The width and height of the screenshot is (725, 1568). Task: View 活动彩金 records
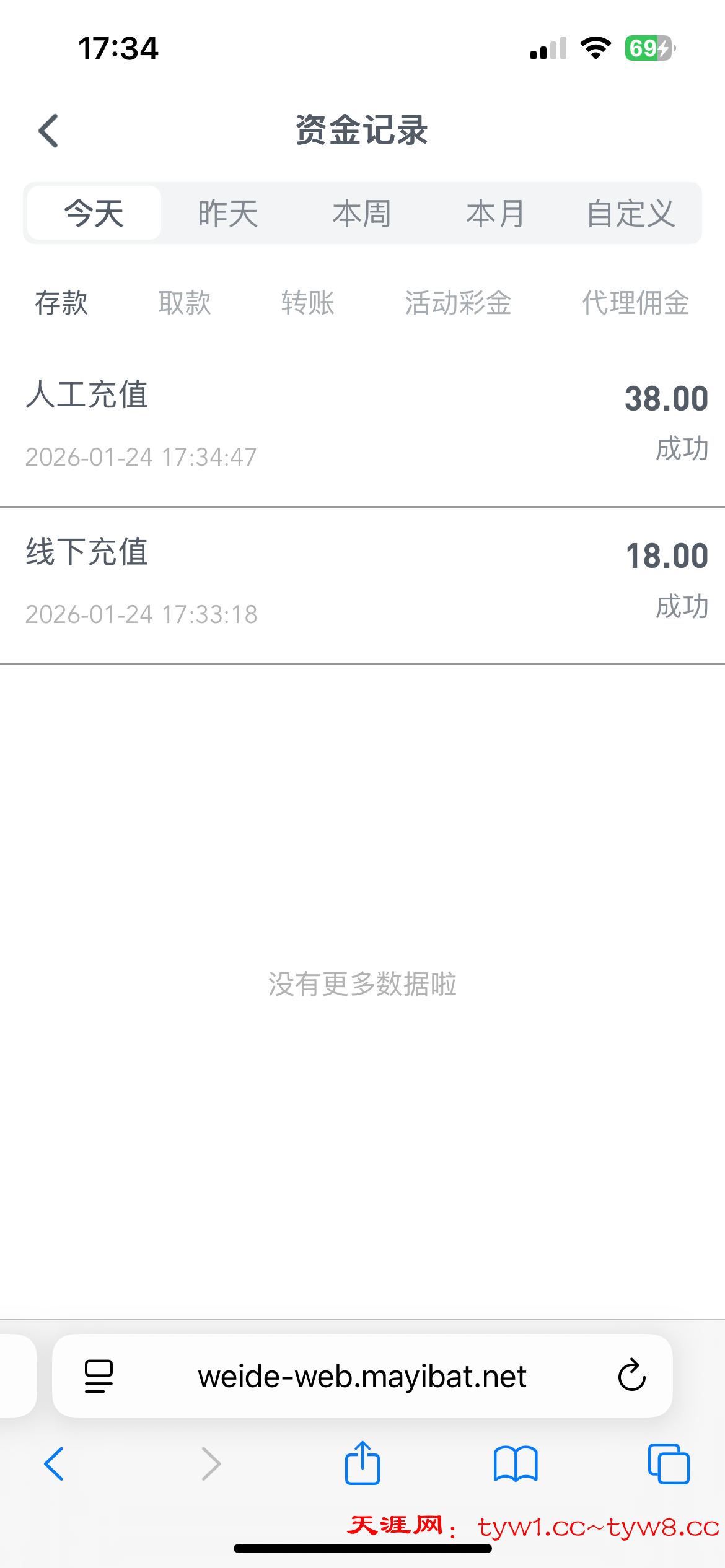click(x=458, y=303)
